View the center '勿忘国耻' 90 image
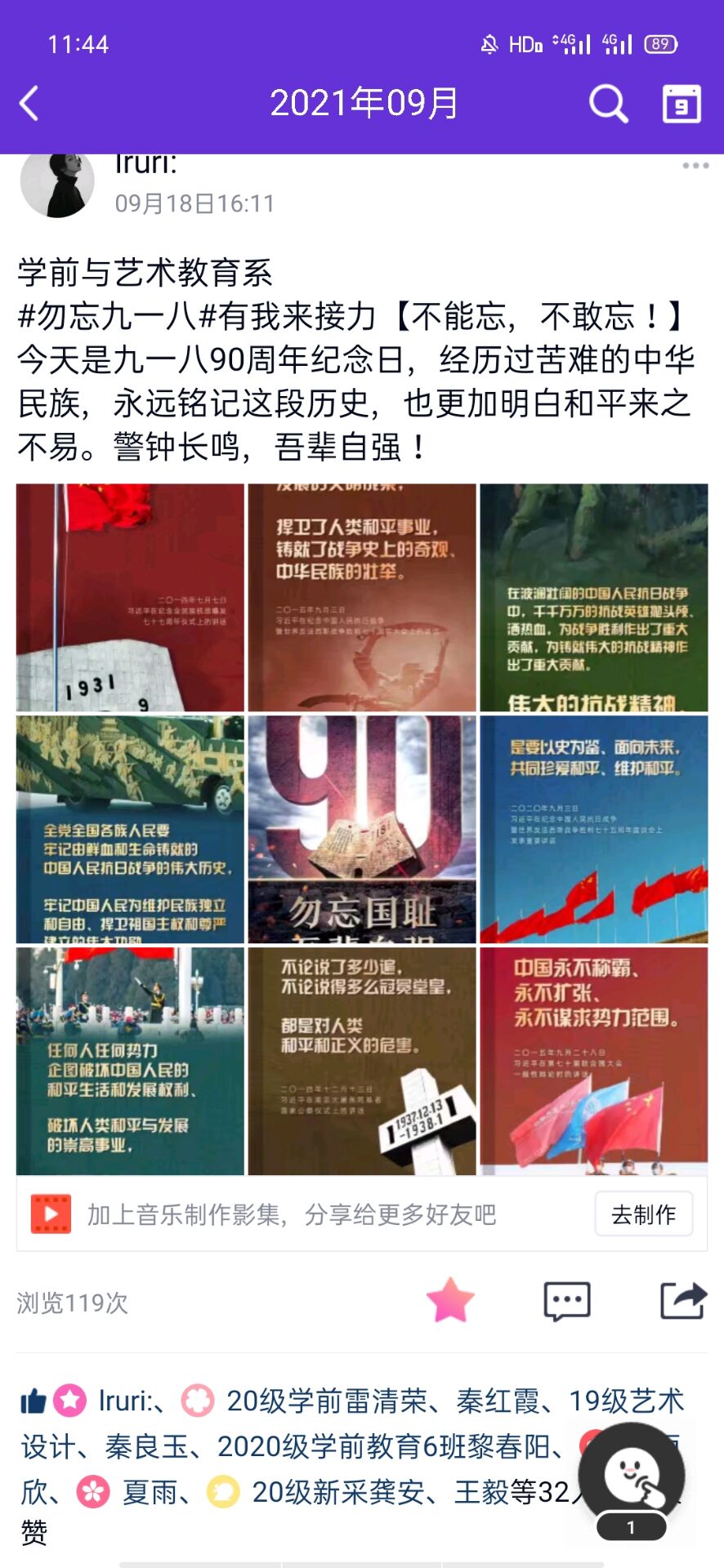The width and height of the screenshot is (724, 1568). click(362, 830)
